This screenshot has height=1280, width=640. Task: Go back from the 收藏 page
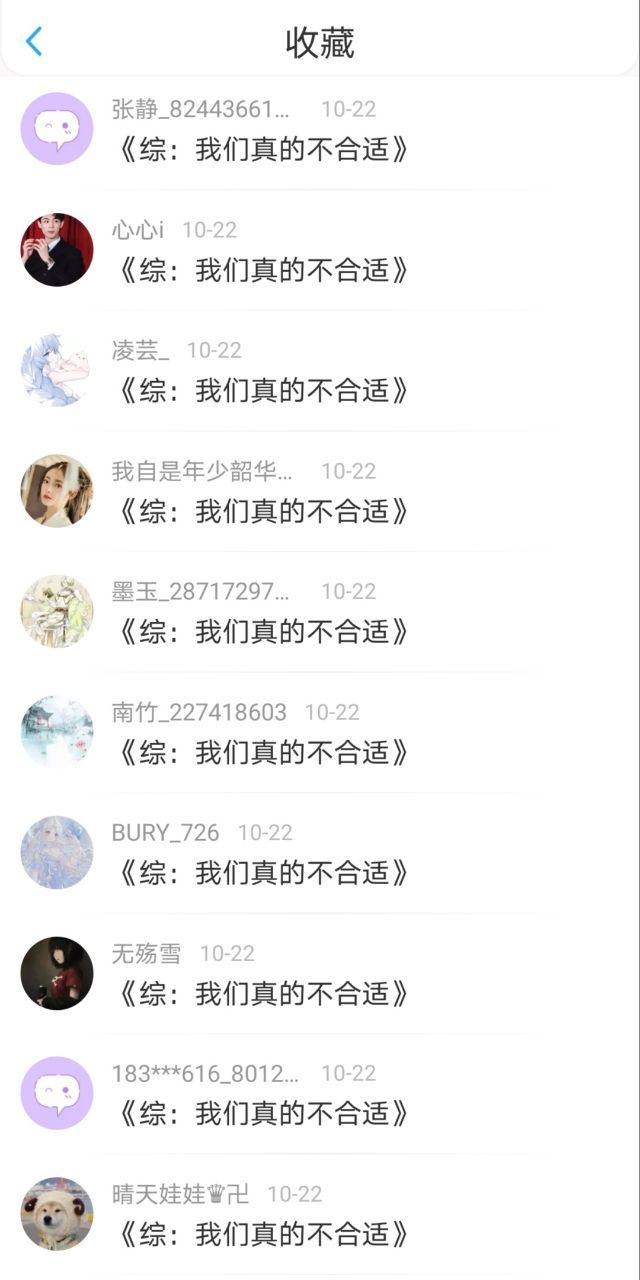[34, 42]
